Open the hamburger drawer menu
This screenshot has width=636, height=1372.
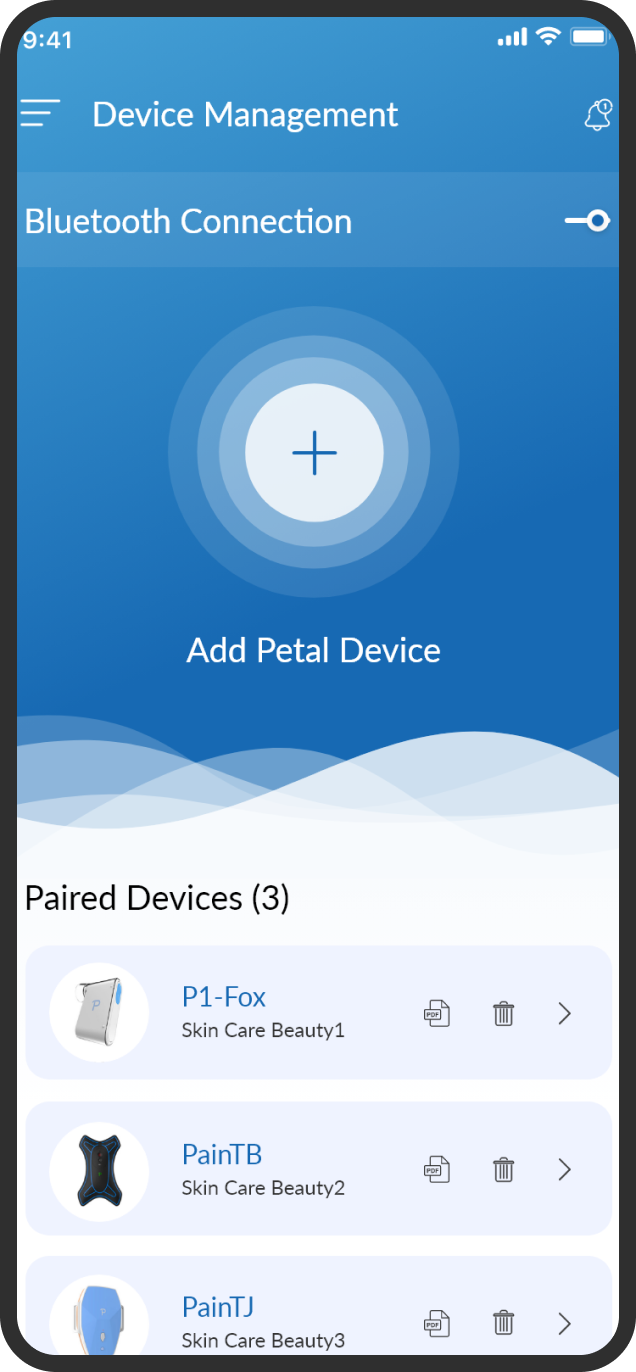pyautogui.click(x=40, y=113)
